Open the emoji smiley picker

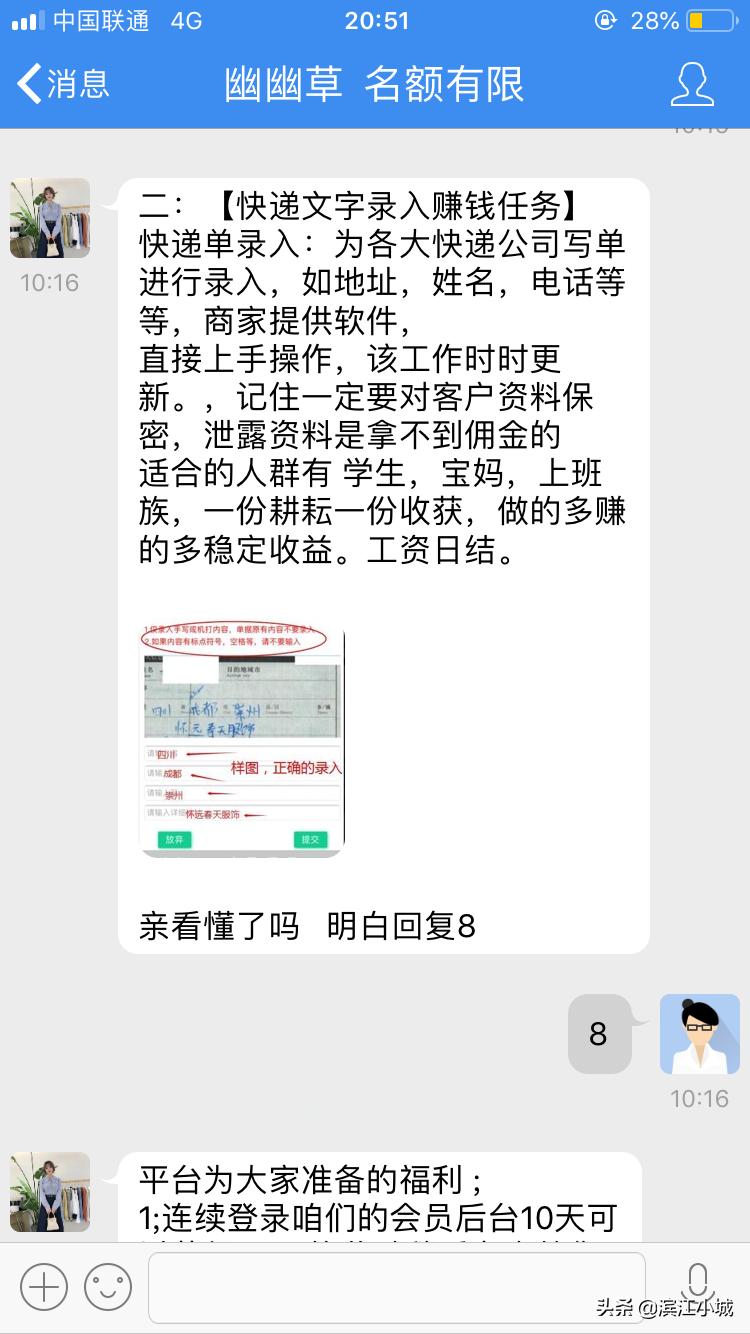coord(107,1286)
